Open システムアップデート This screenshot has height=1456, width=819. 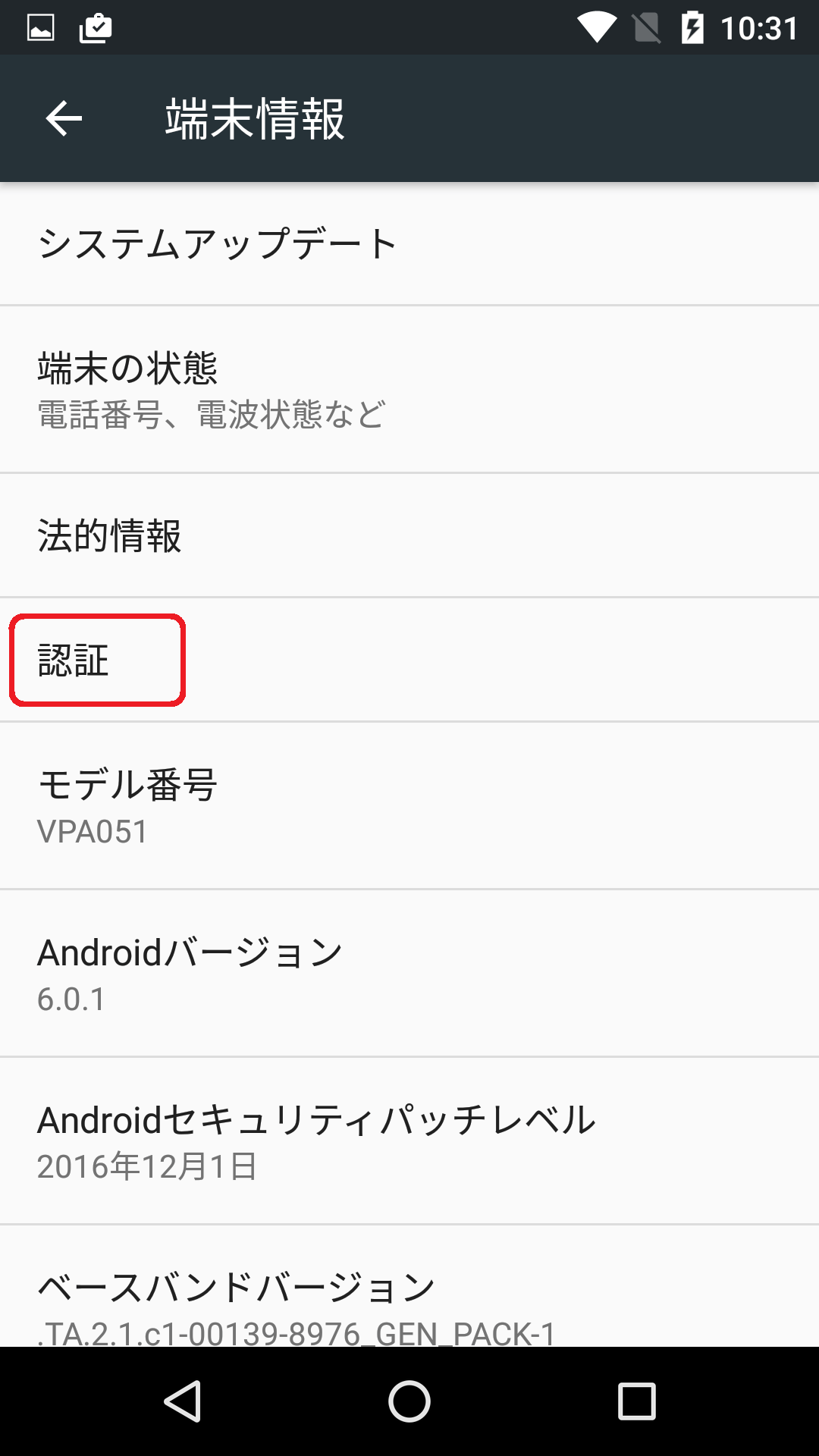pyautogui.click(x=409, y=244)
